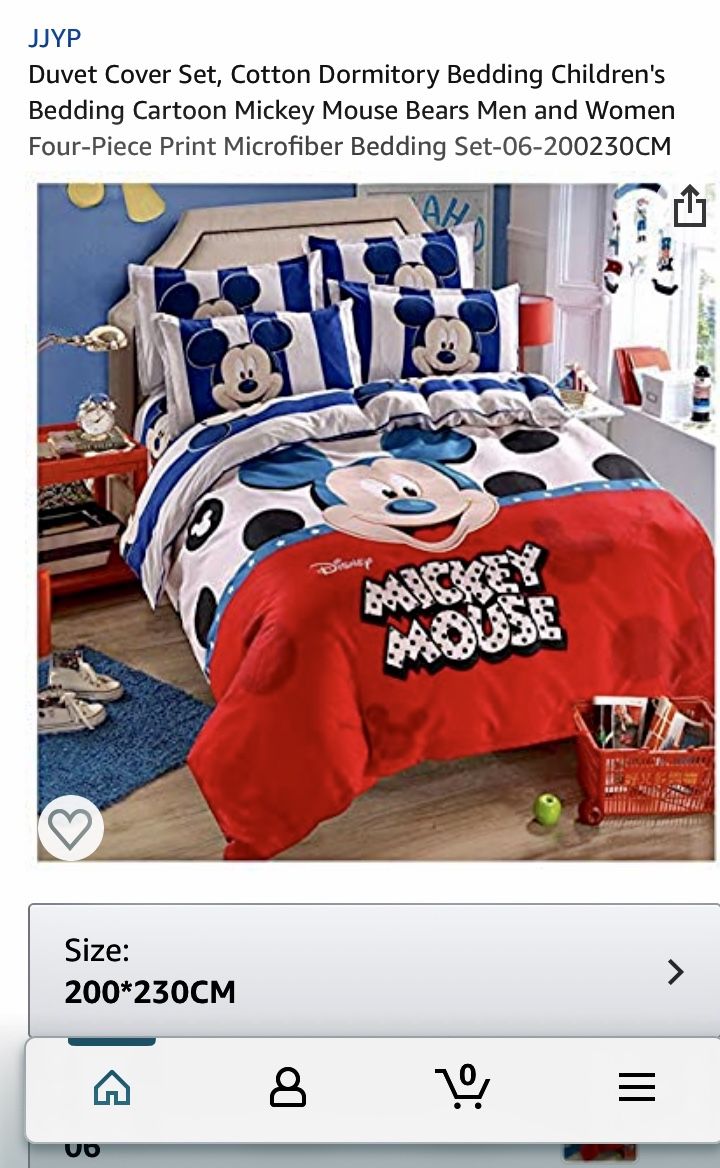Viewport: 720px width, 1168px height.
Task: Share this product
Action: (x=689, y=207)
